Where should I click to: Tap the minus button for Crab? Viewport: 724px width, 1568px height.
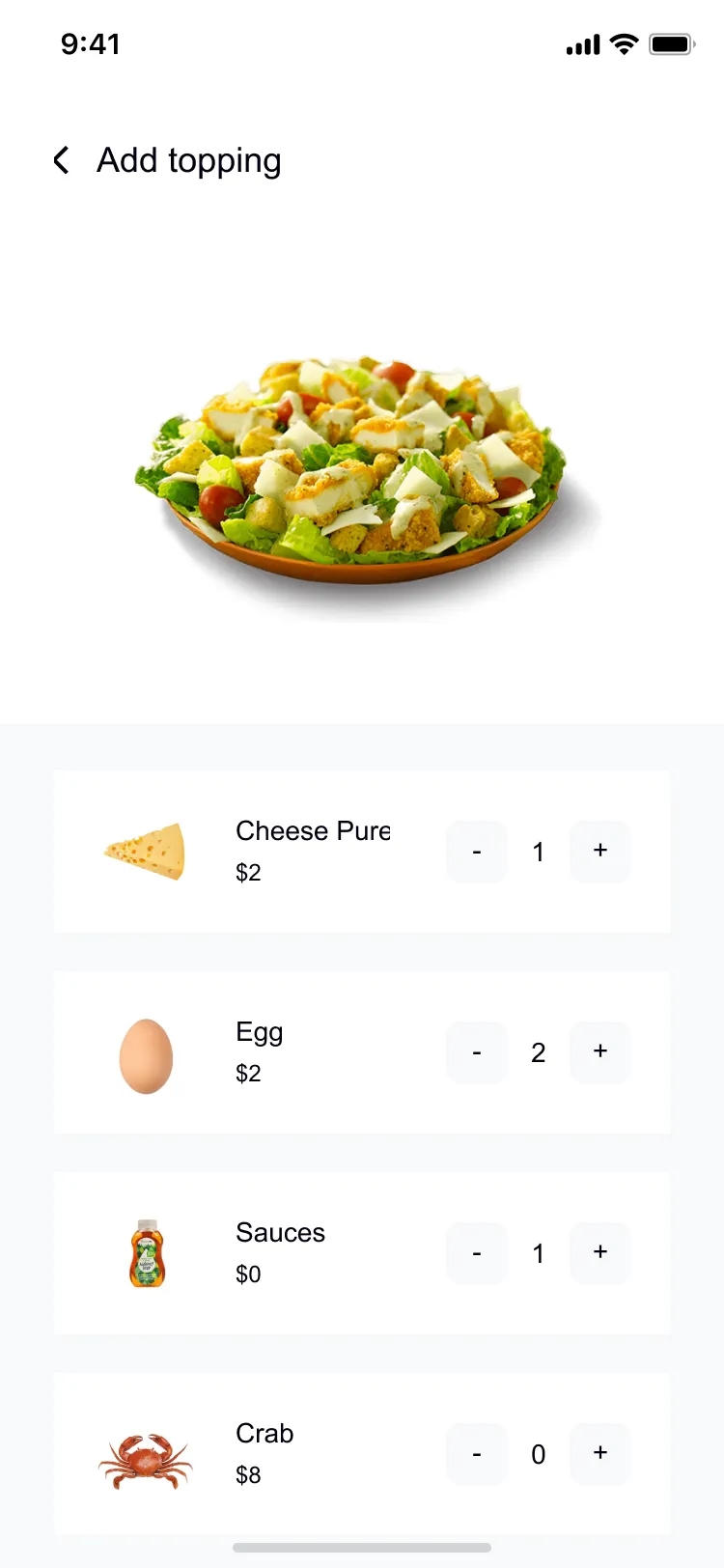click(x=477, y=1453)
